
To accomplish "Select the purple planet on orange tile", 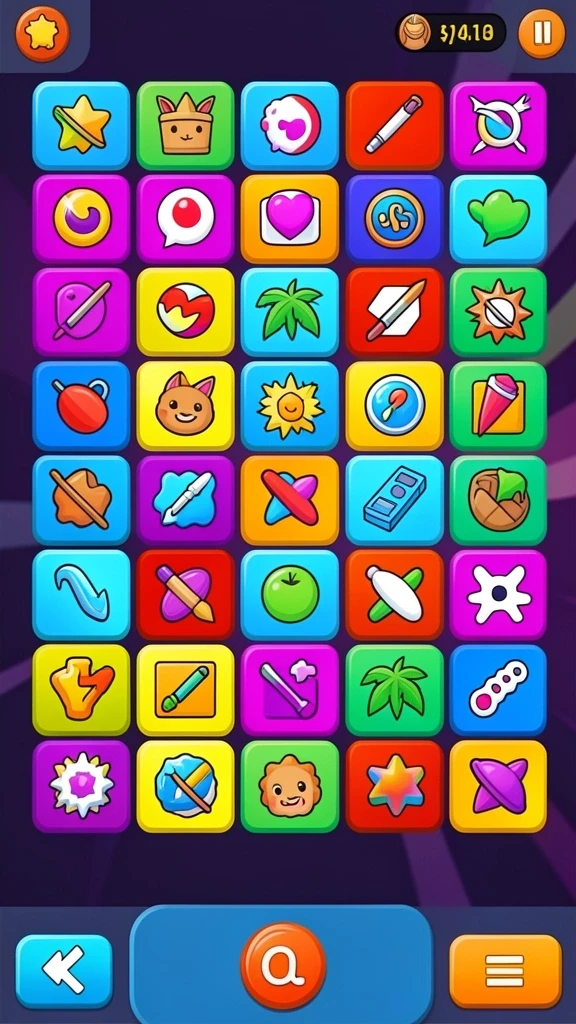I will (498, 786).
